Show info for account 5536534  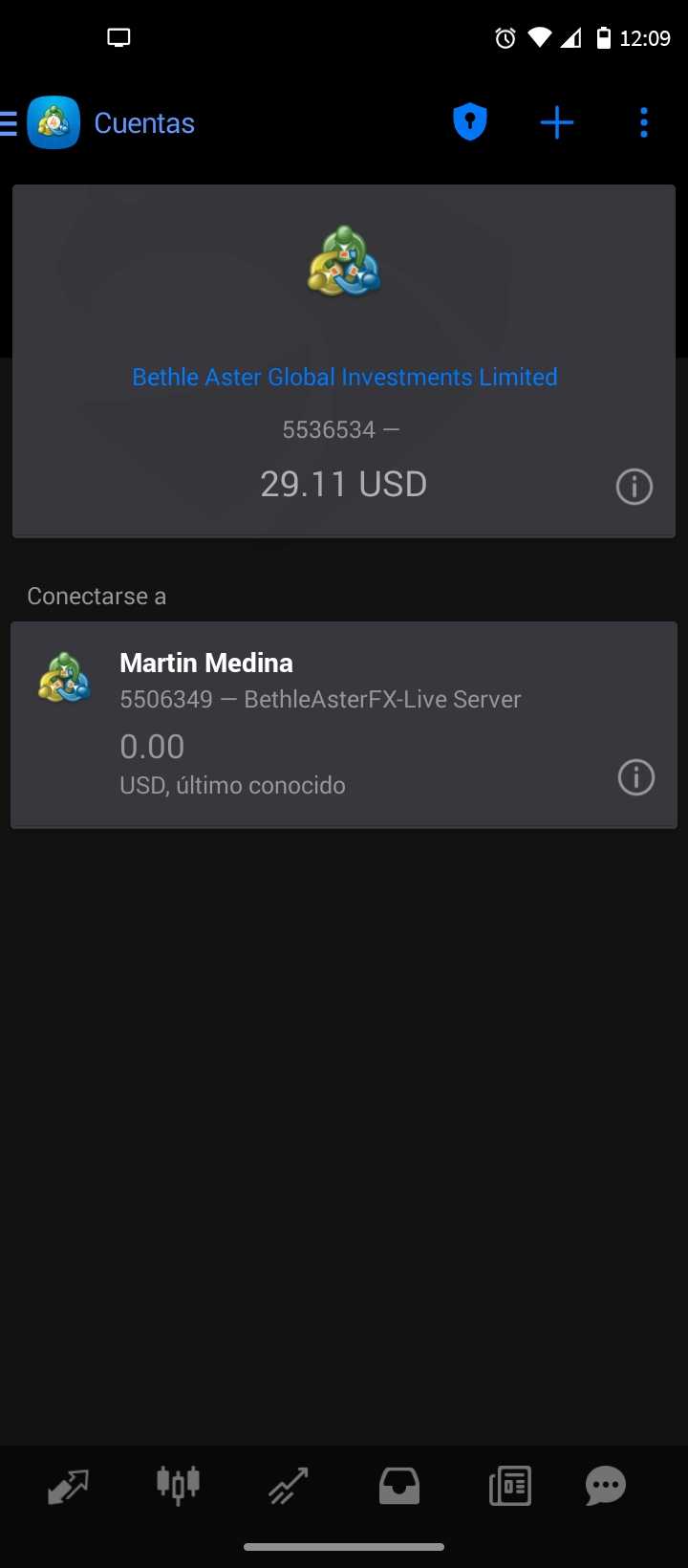point(634,487)
